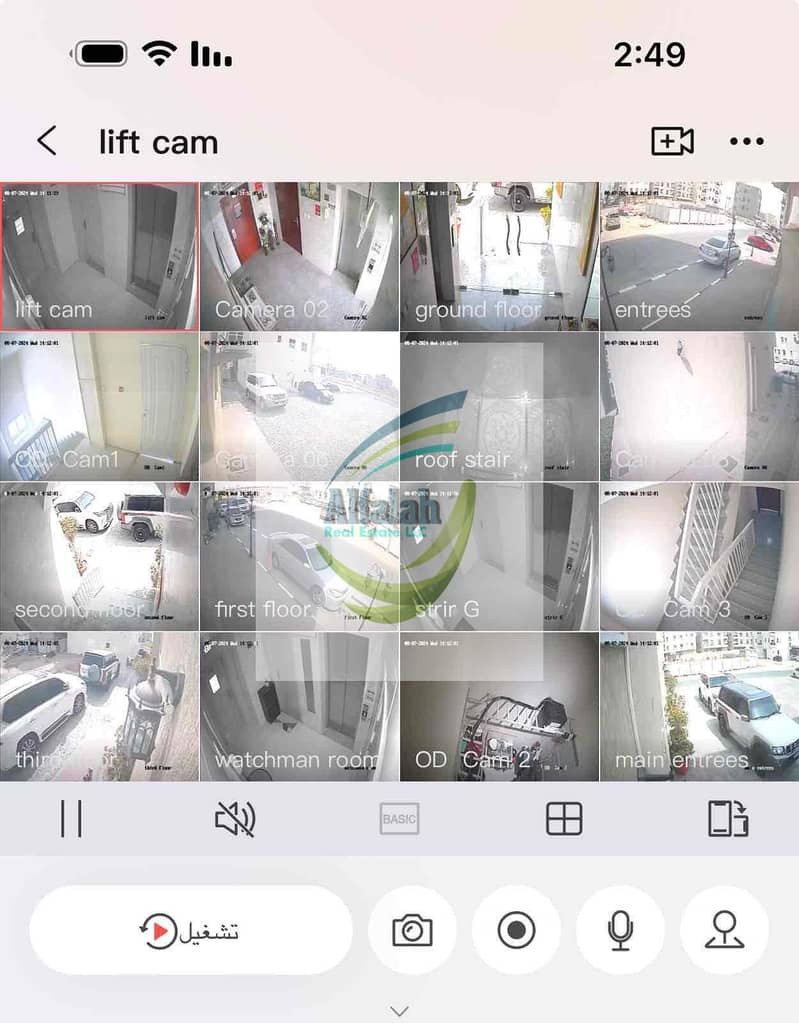799x1023 pixels.
Task: Activate the microphone to talk
Action: [620, 930]
